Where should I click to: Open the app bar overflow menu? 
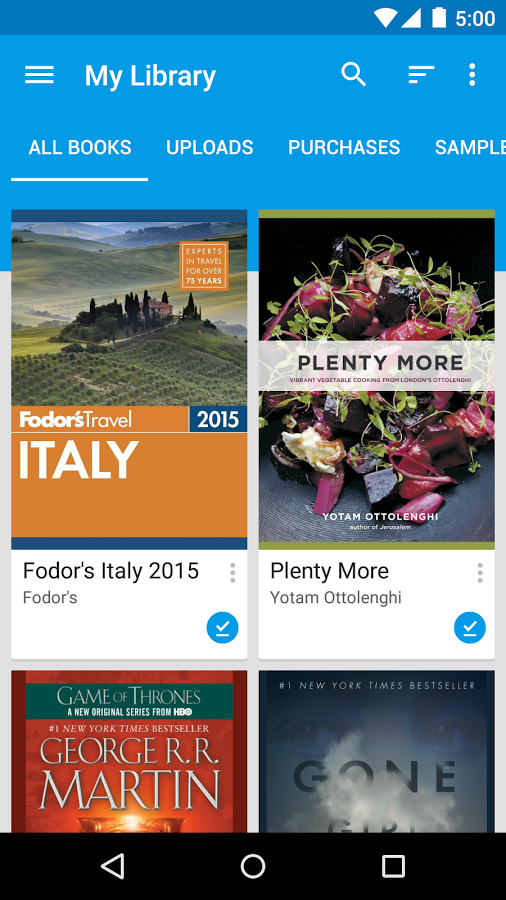tap(472, 75)
